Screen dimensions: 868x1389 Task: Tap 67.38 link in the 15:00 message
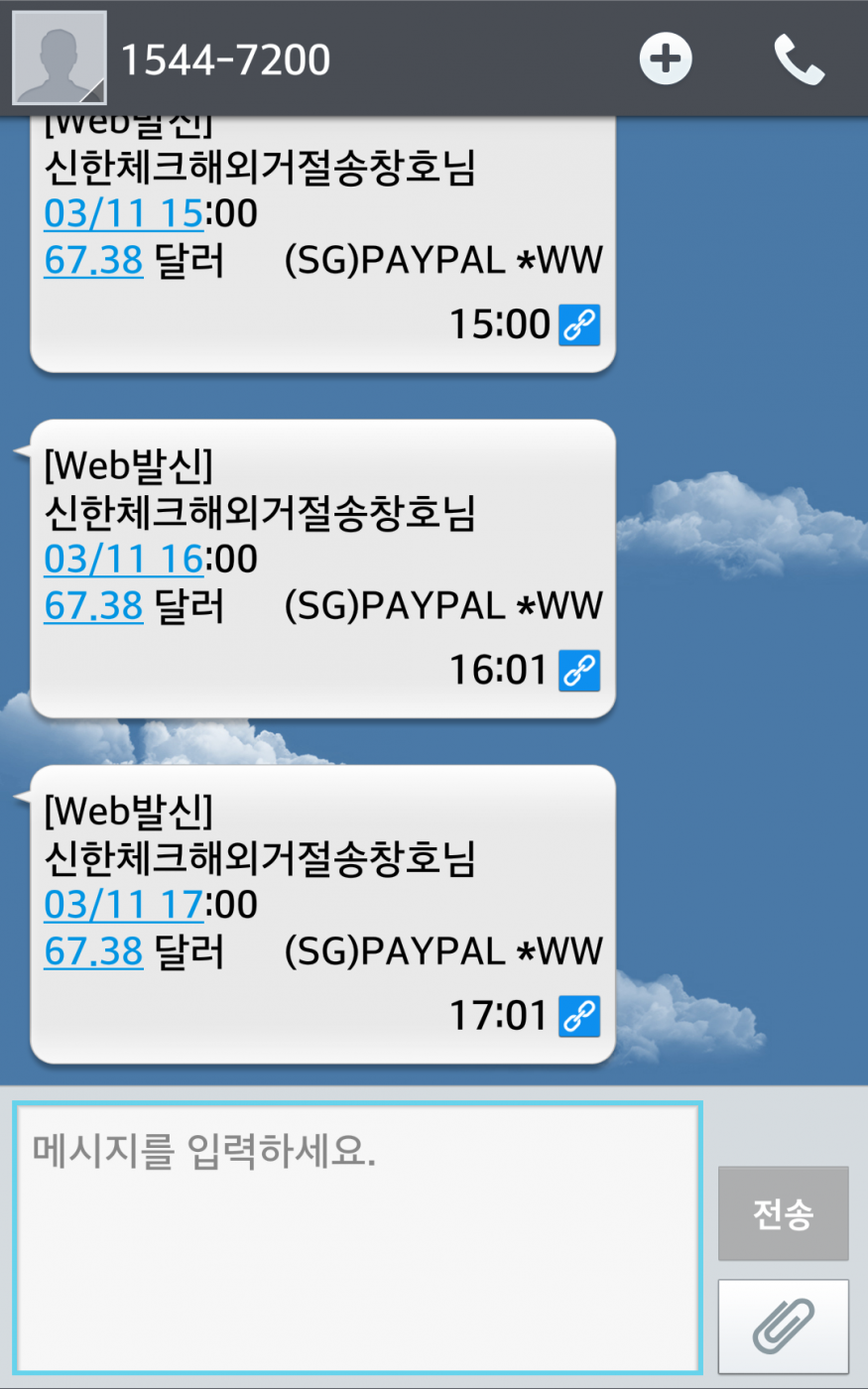pos(94,261)
